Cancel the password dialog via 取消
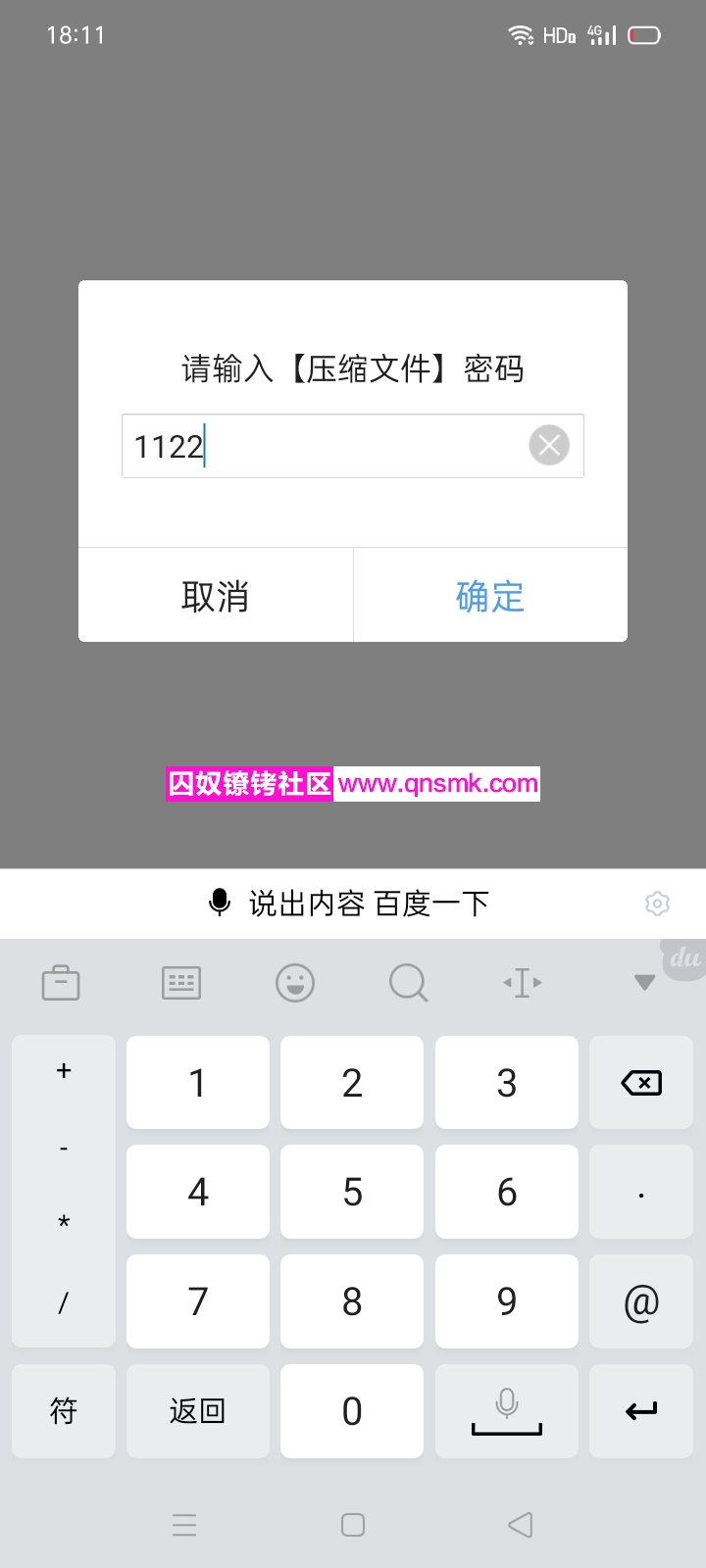This screenshot has width=706, height=1568. click(216, 596)
